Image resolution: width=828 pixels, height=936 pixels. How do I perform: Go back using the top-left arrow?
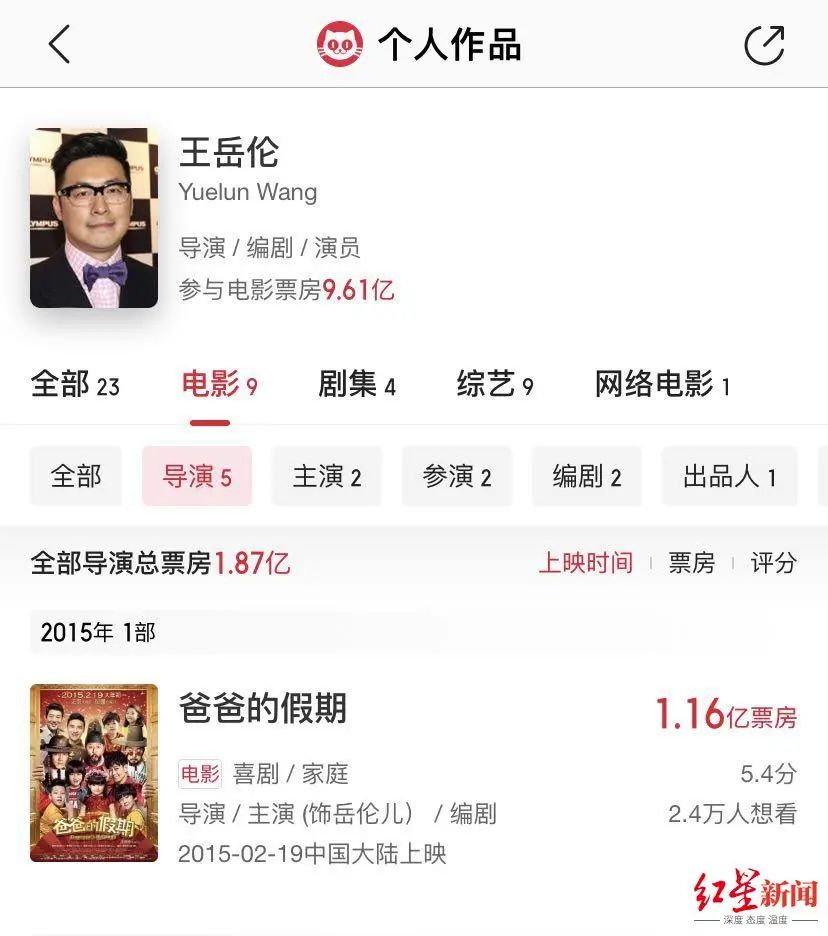pyautogui.click(x=60, y=44)
